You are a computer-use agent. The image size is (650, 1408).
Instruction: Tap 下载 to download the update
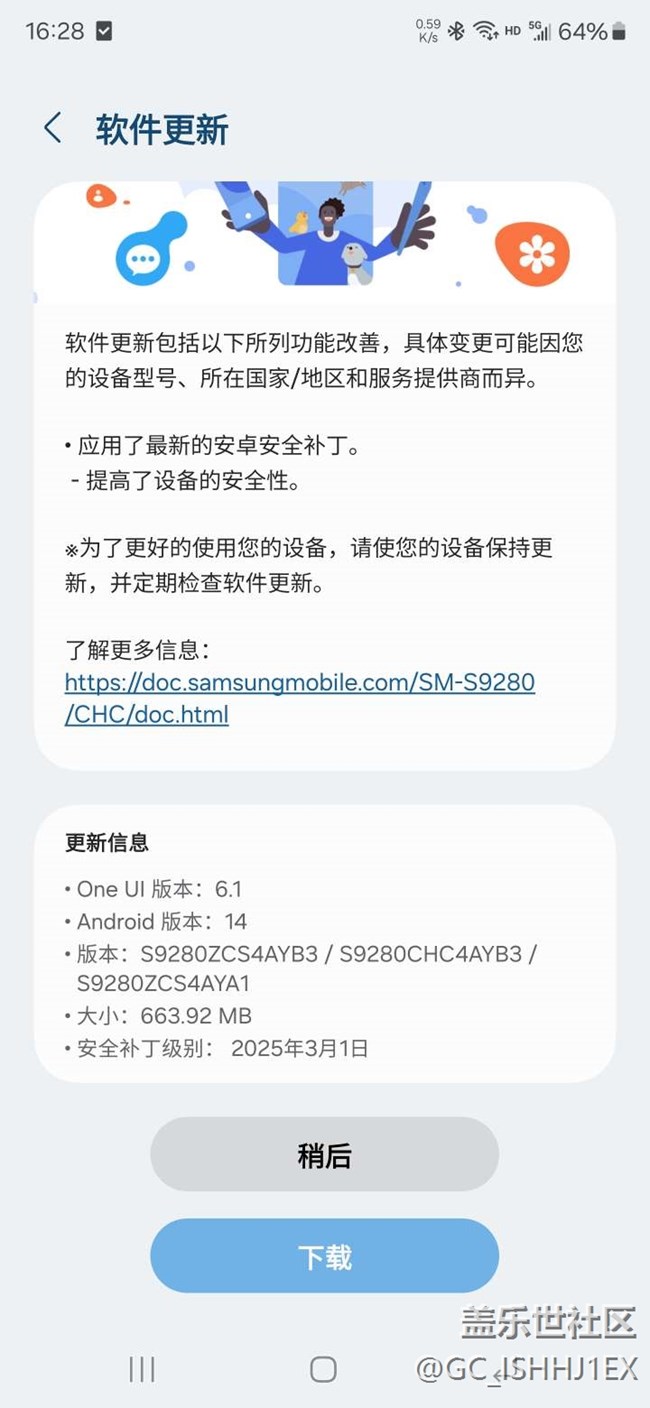324,1256
